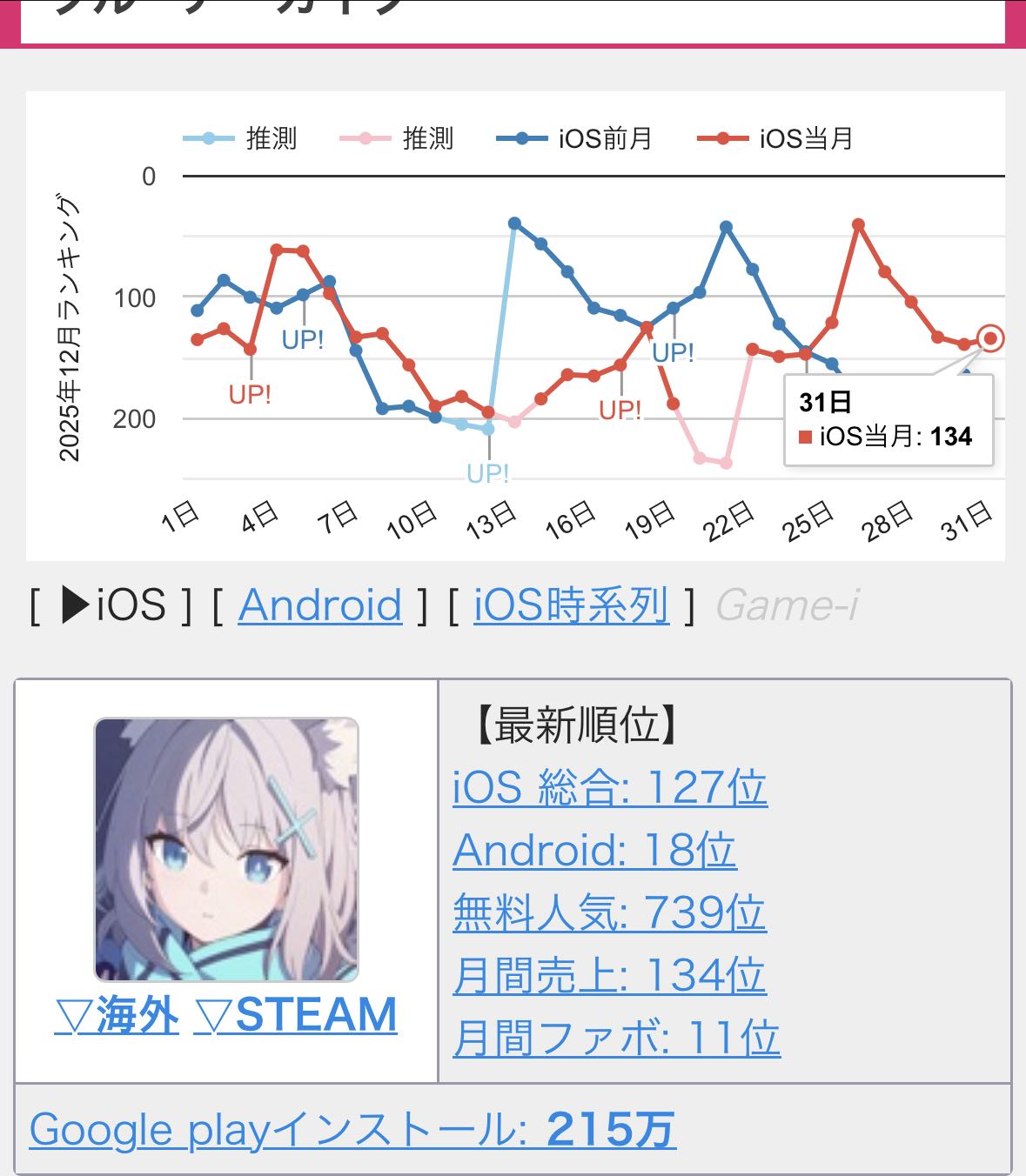This screenshot has width=1026, height=1176.
Task: Toggle the iOS前月 legend series
Action: [574, 138]
